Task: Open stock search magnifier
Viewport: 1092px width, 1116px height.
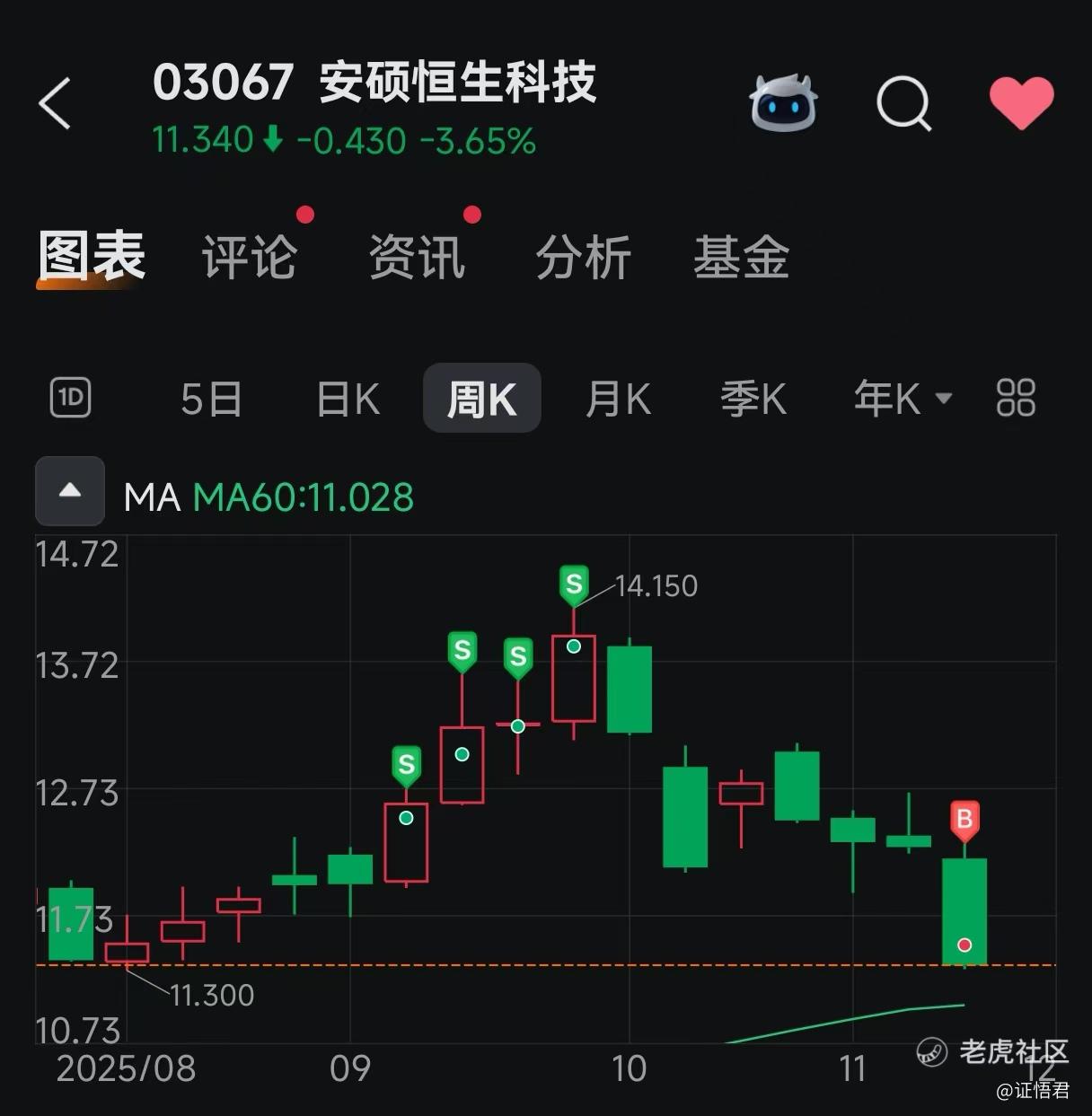Action: [903, 103]
